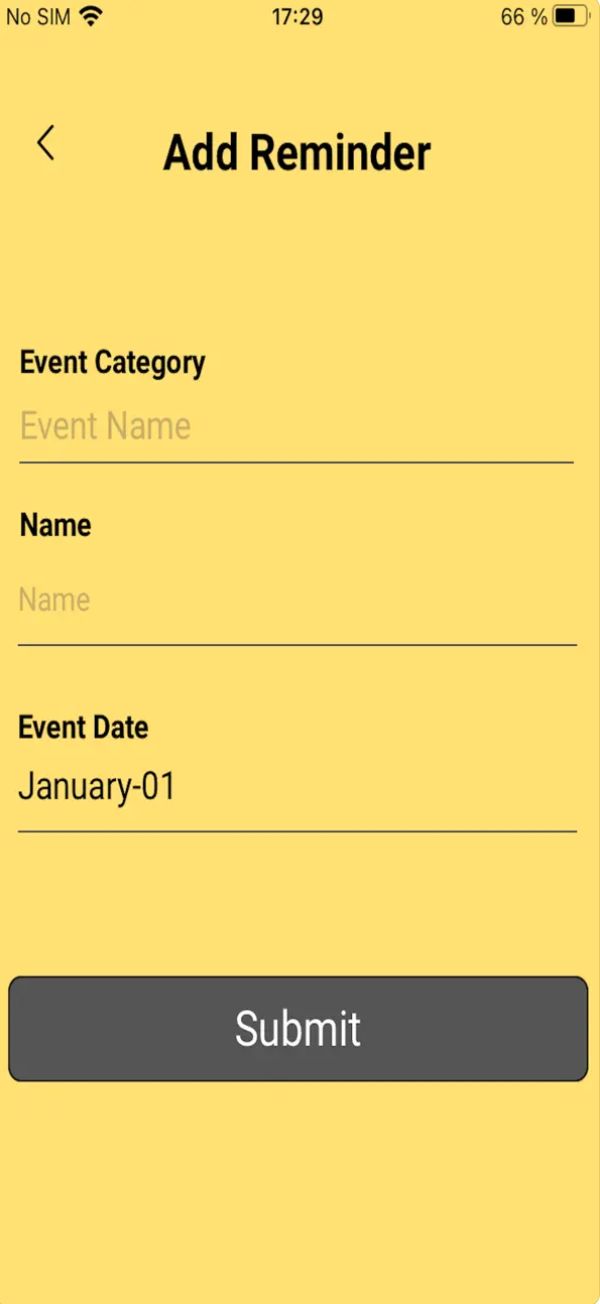Submit the new reminder

pos(298,1028)
